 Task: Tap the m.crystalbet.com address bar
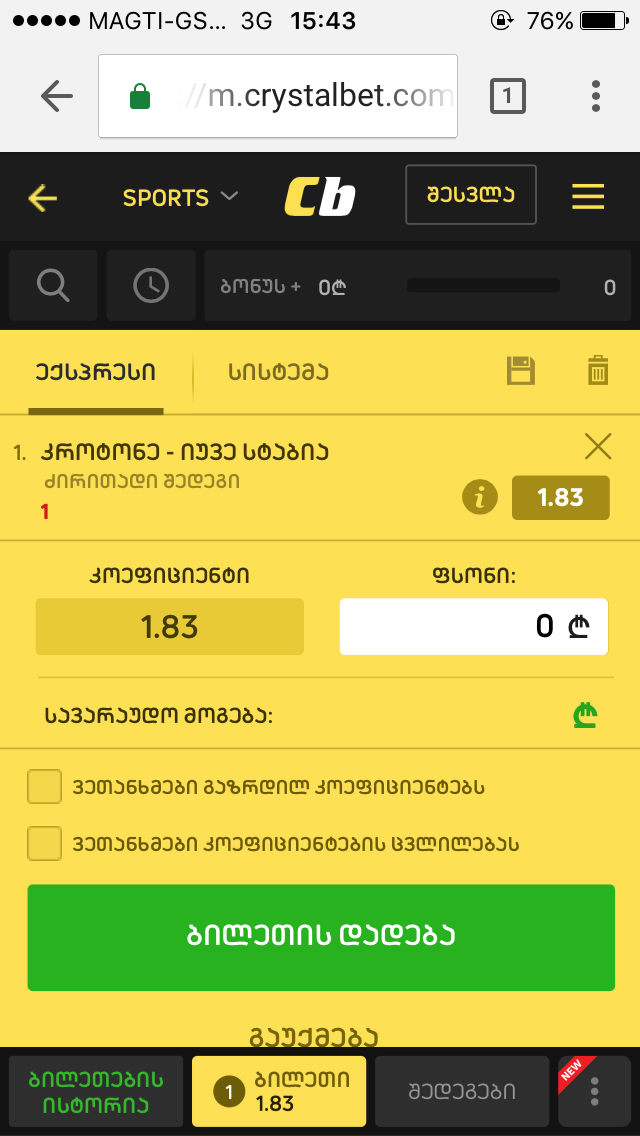pos(278,96)
